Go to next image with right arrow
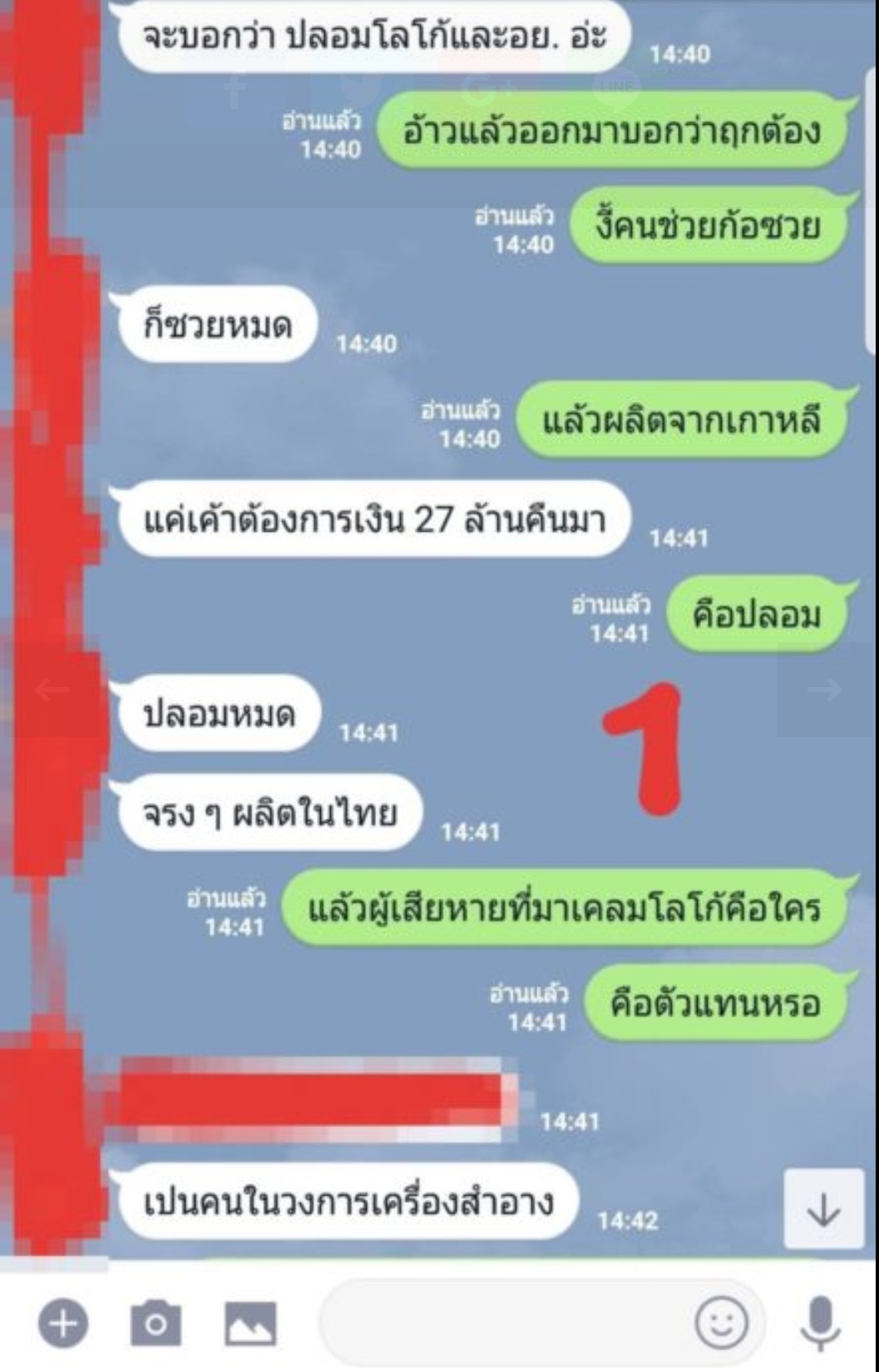879x1372 pixels. [x=825, y=689]
